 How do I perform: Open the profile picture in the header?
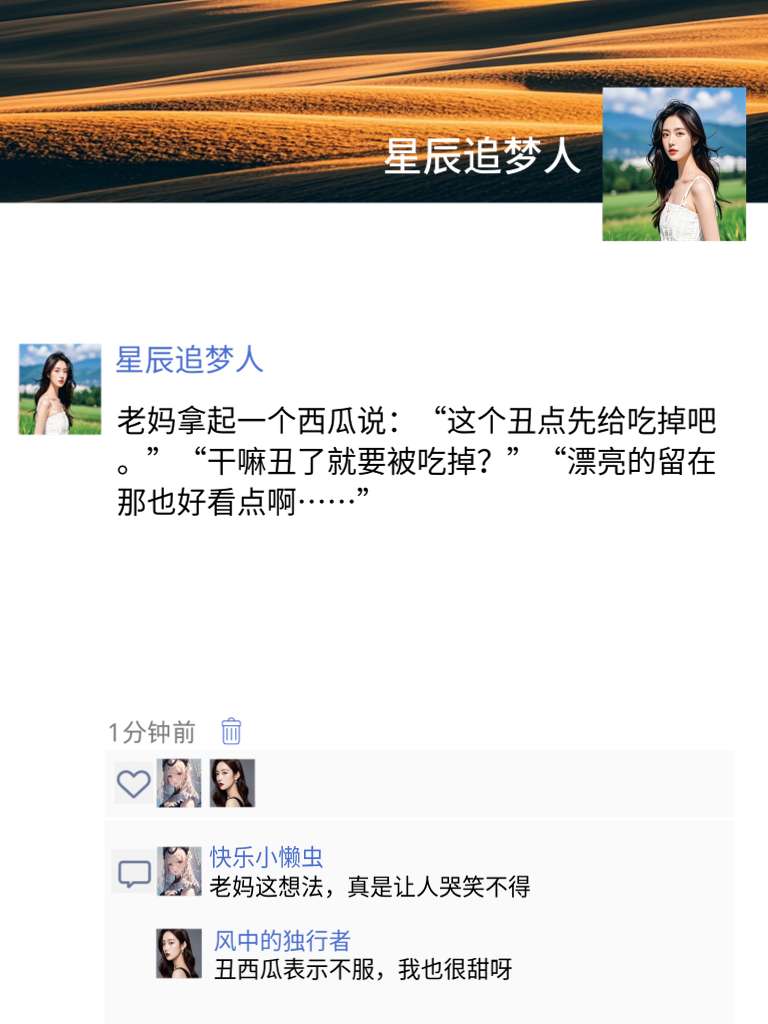pos(672,165)
